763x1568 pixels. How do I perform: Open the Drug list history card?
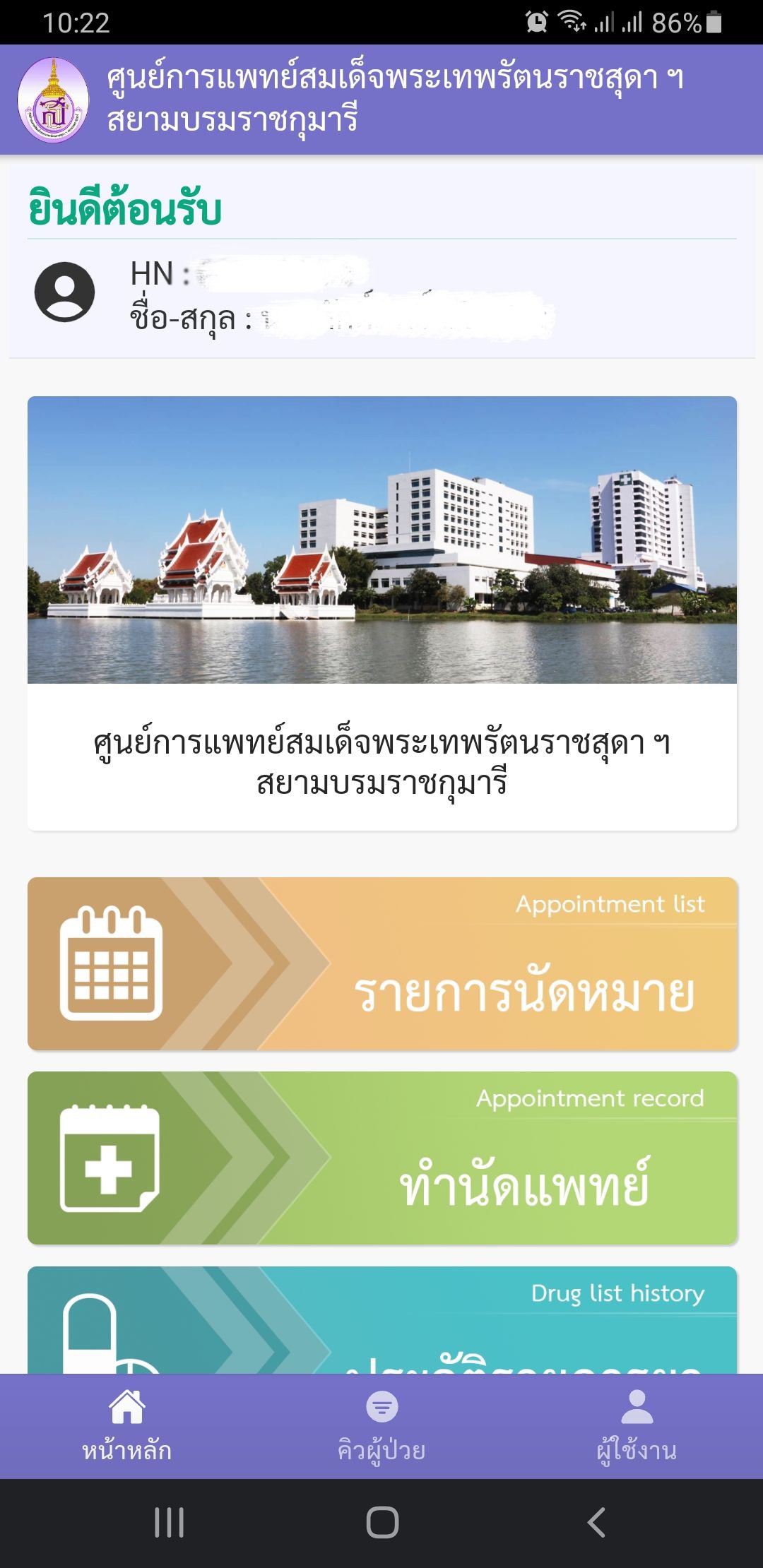point(382,1321)
